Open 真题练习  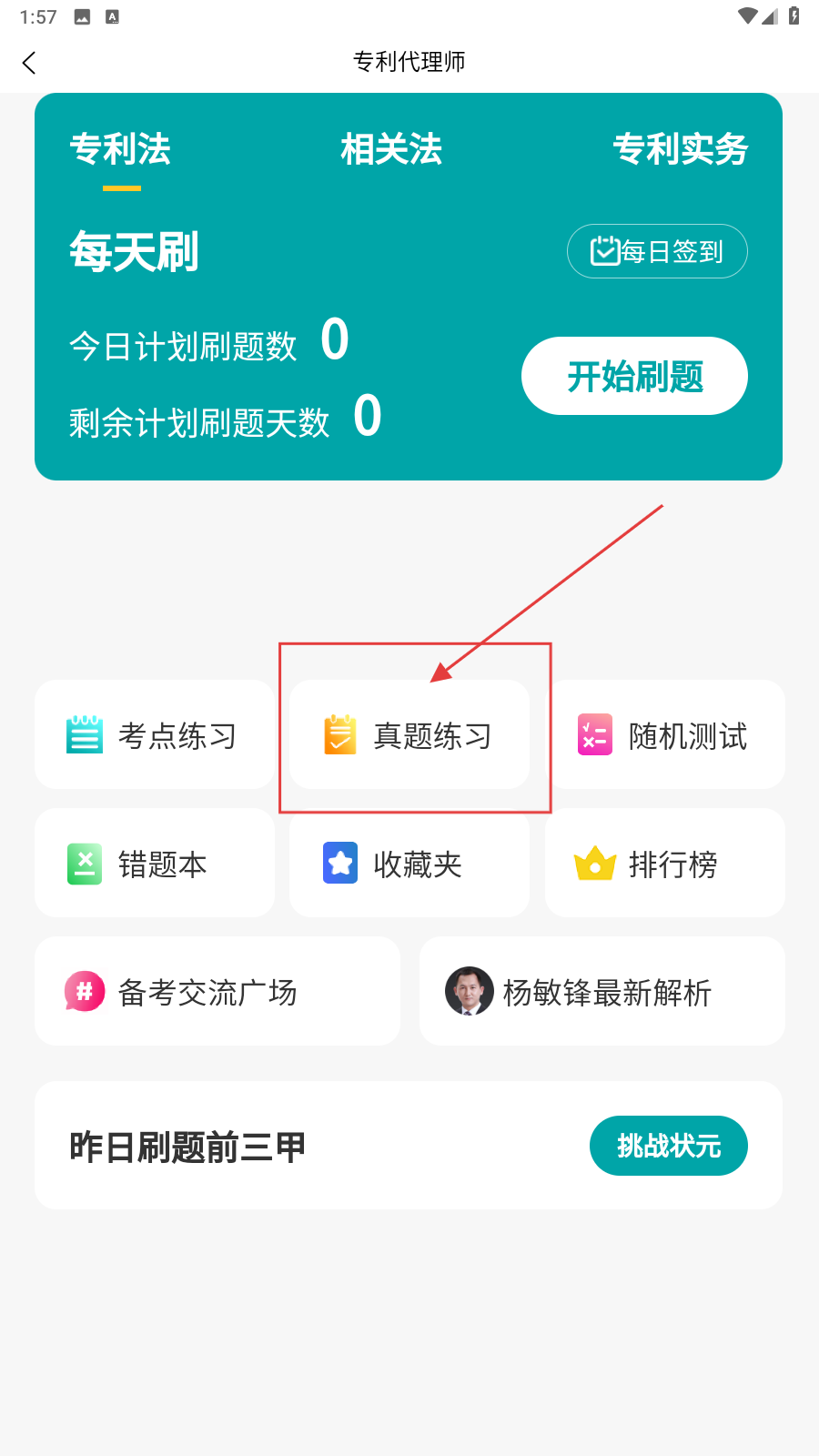(x=409, y=735)
